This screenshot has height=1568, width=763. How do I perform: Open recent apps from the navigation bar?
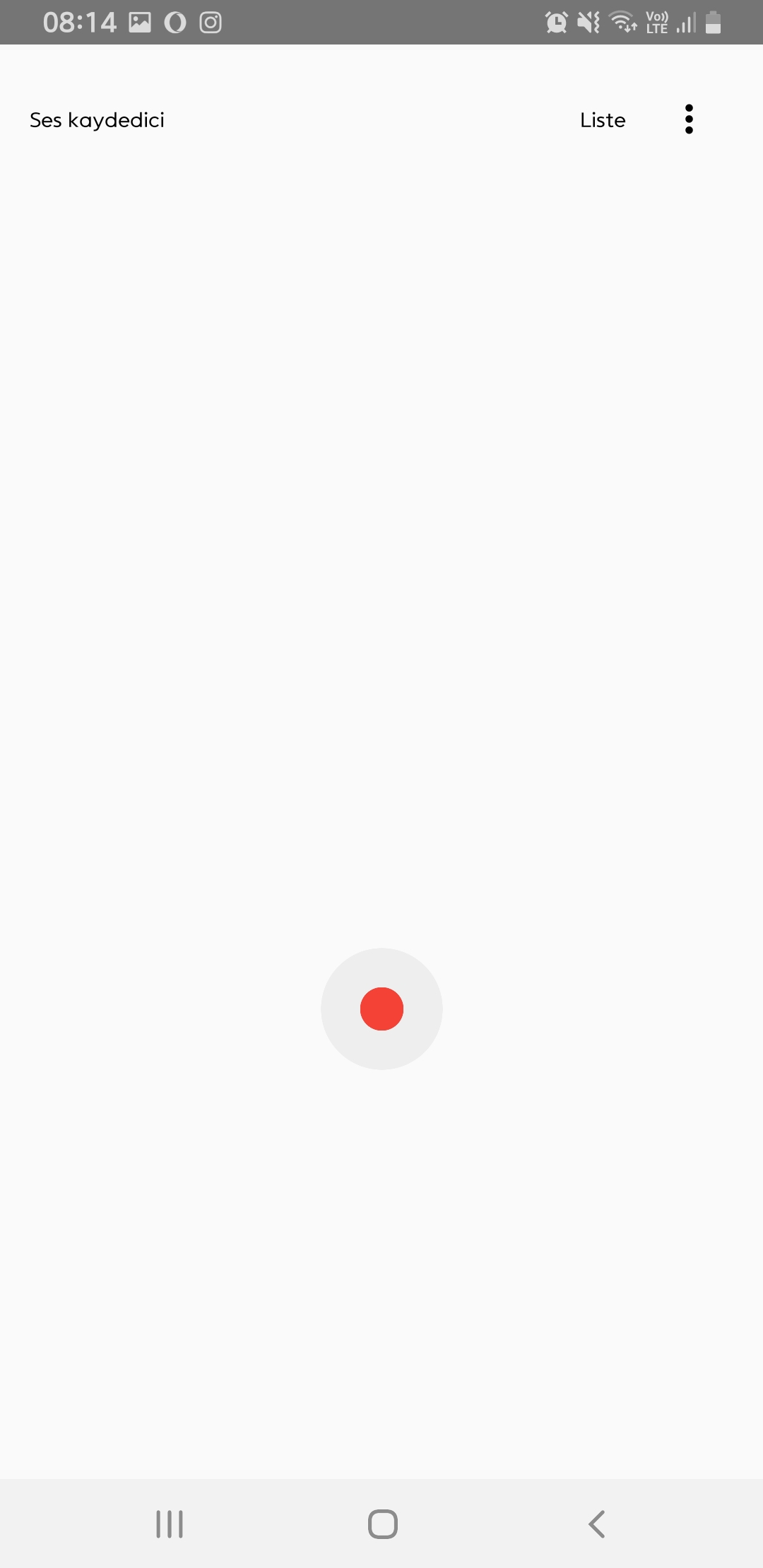pos(170,1524)
